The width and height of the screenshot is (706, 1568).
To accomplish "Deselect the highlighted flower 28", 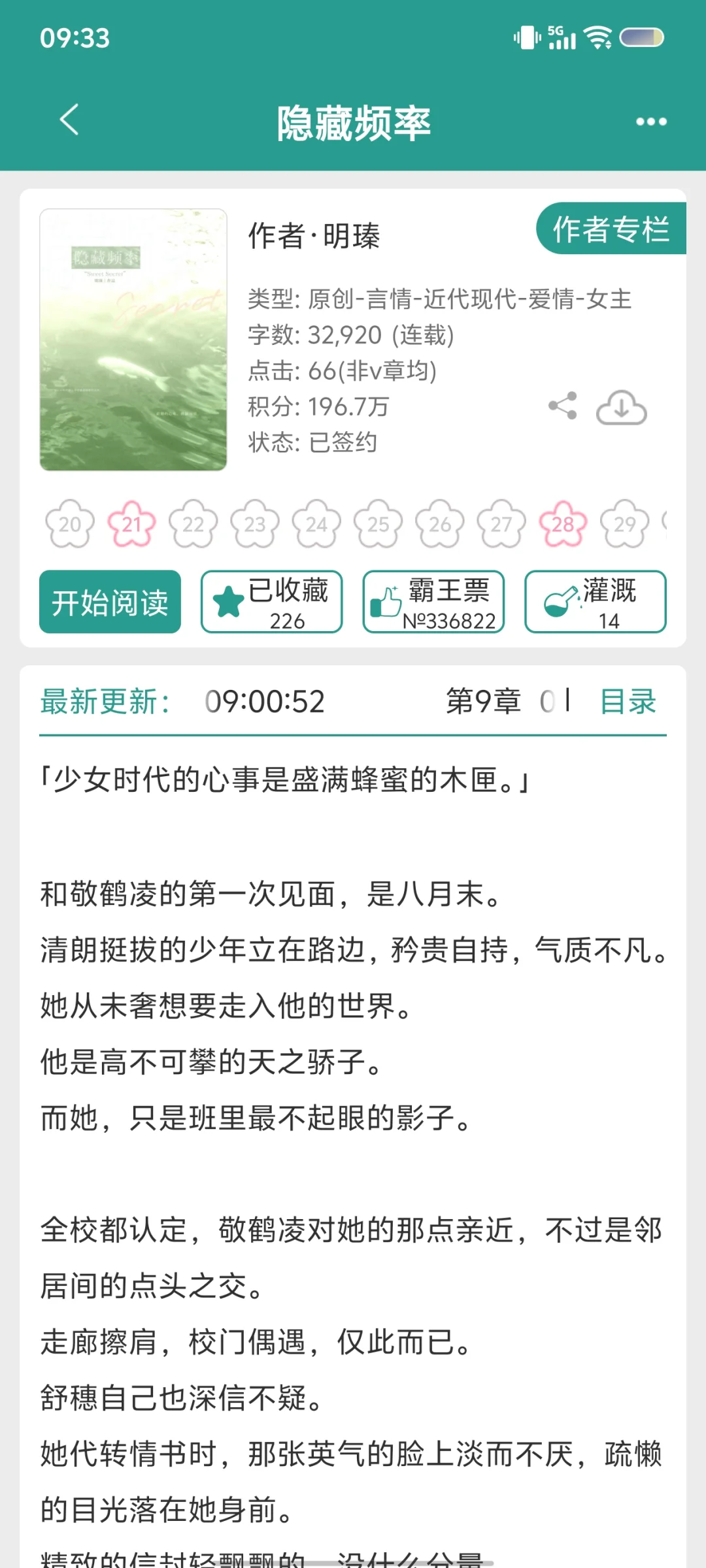I will click(563, 523).
